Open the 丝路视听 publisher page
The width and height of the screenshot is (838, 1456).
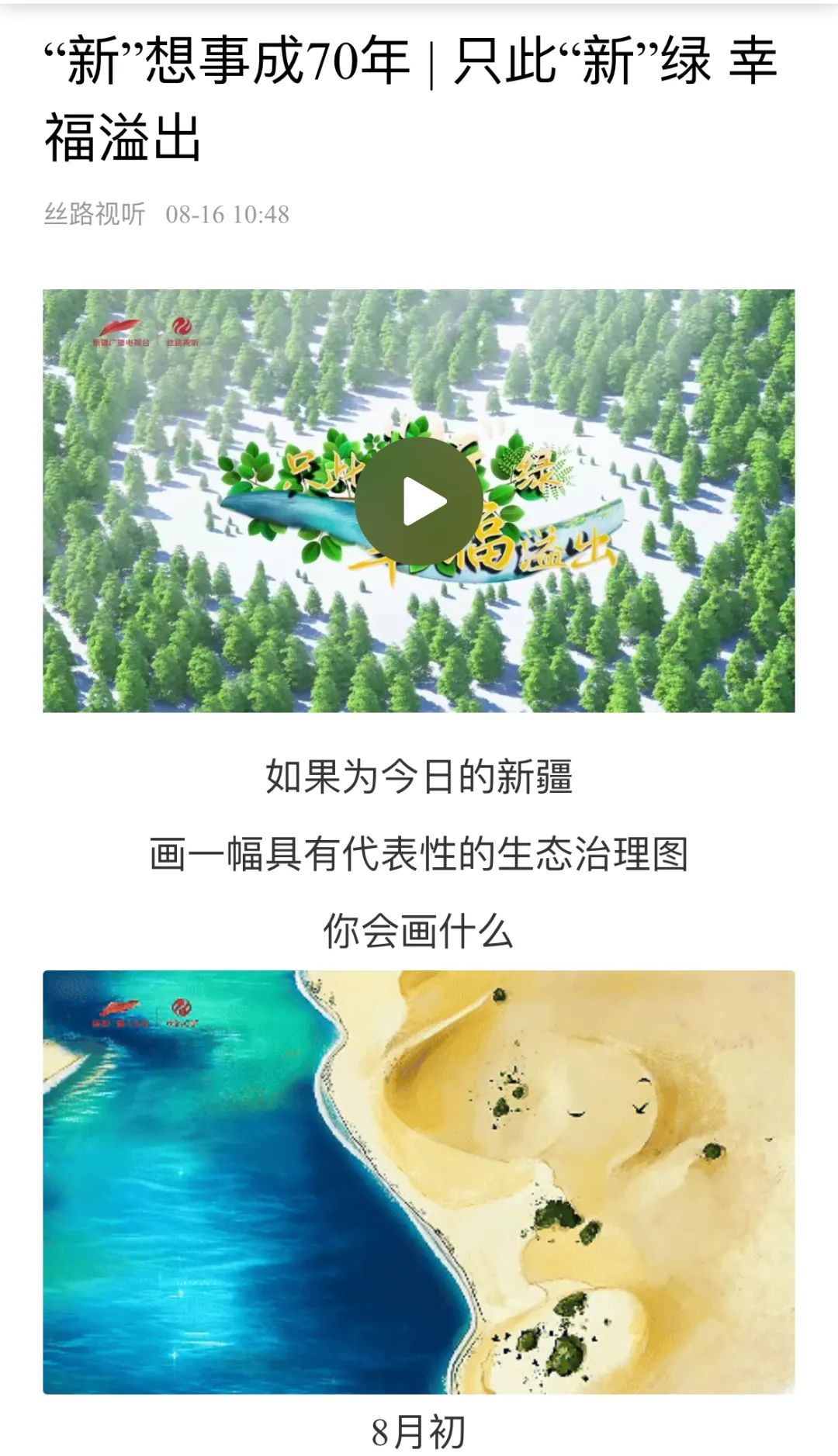(95, 214)
